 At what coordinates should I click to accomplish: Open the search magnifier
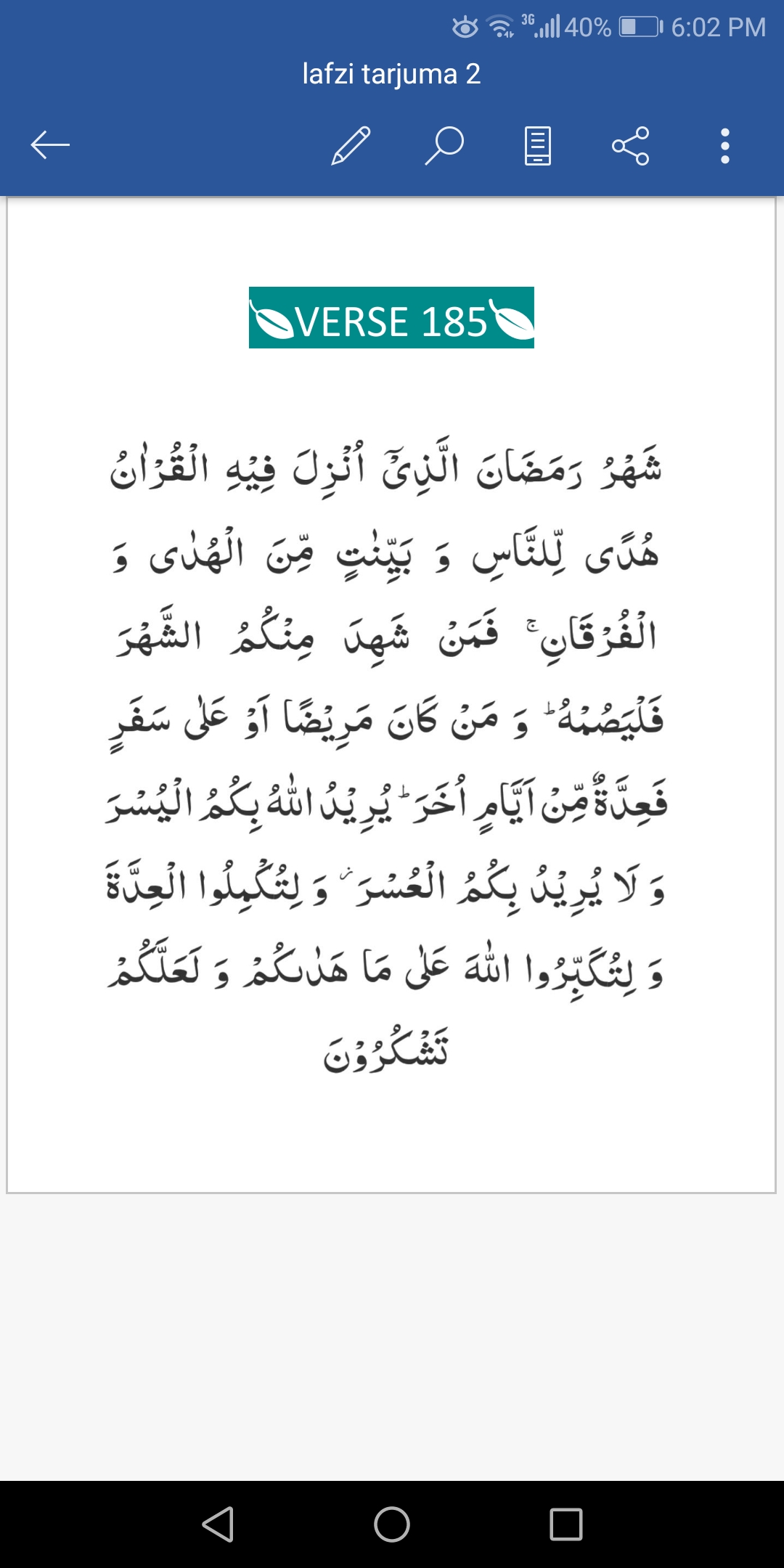pyautogui.click(x=444, y=145)
